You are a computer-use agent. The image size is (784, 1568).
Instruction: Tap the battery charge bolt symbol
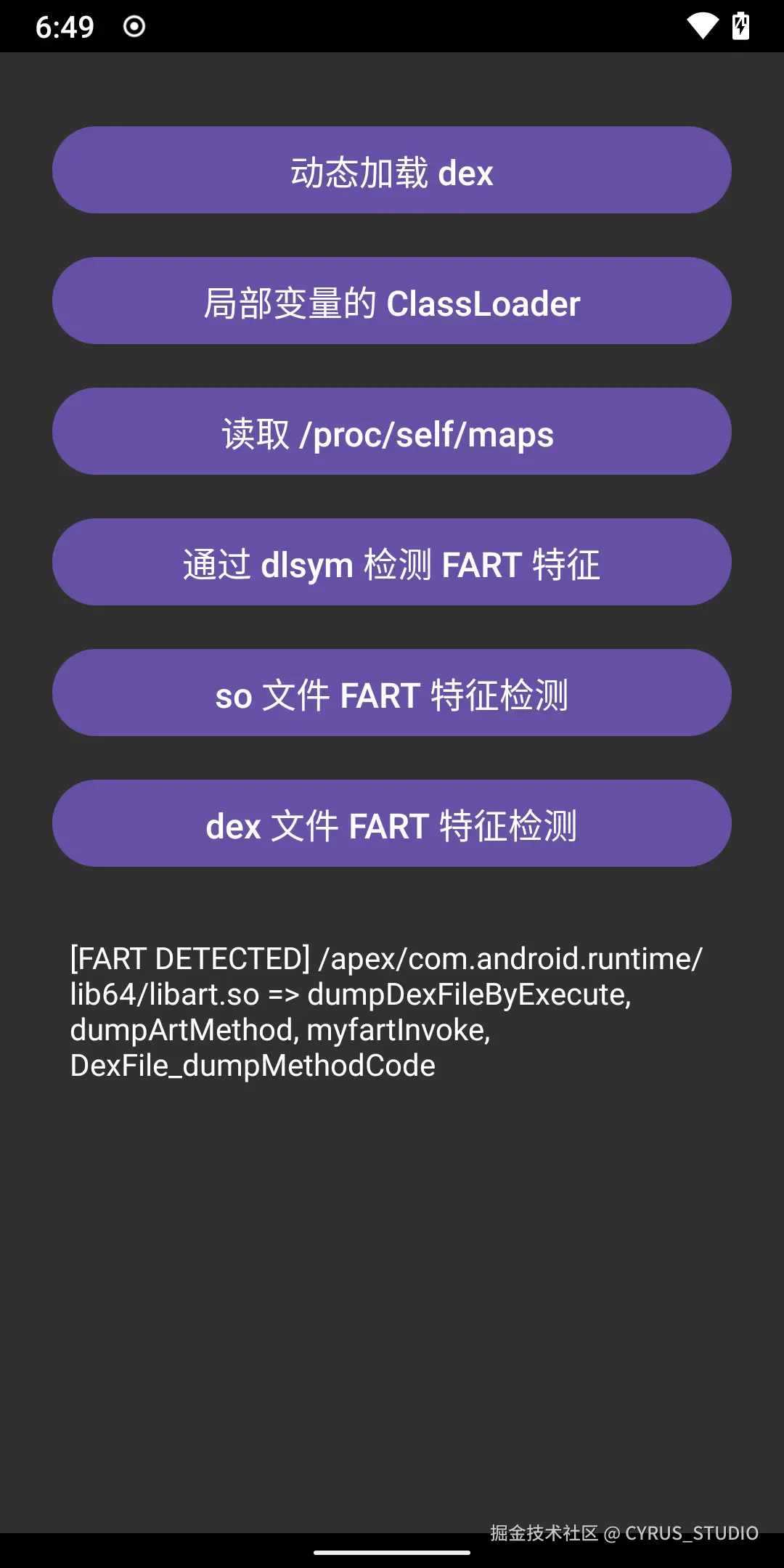click(741, 26)
